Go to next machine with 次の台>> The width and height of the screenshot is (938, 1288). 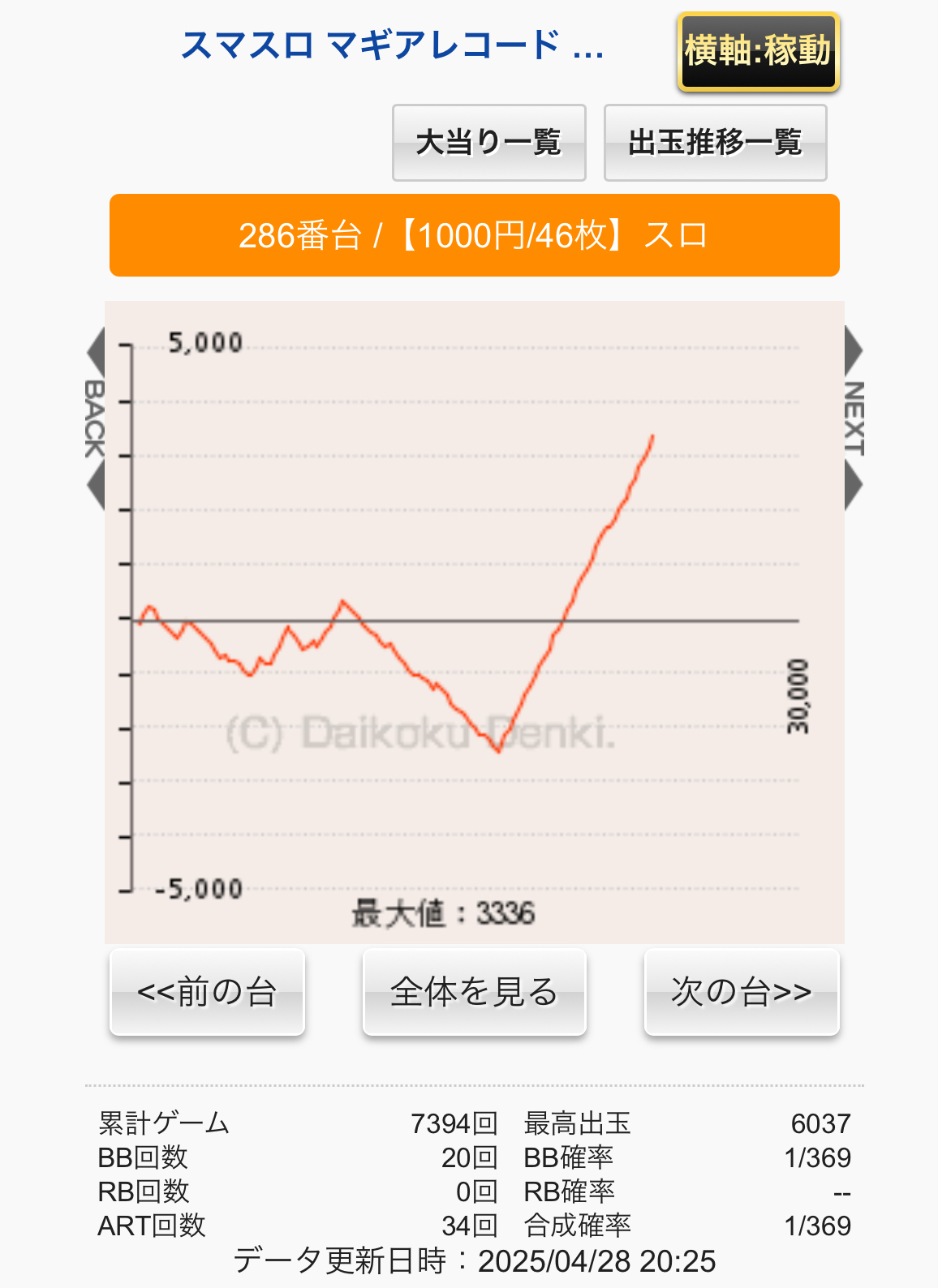[741, 992]
